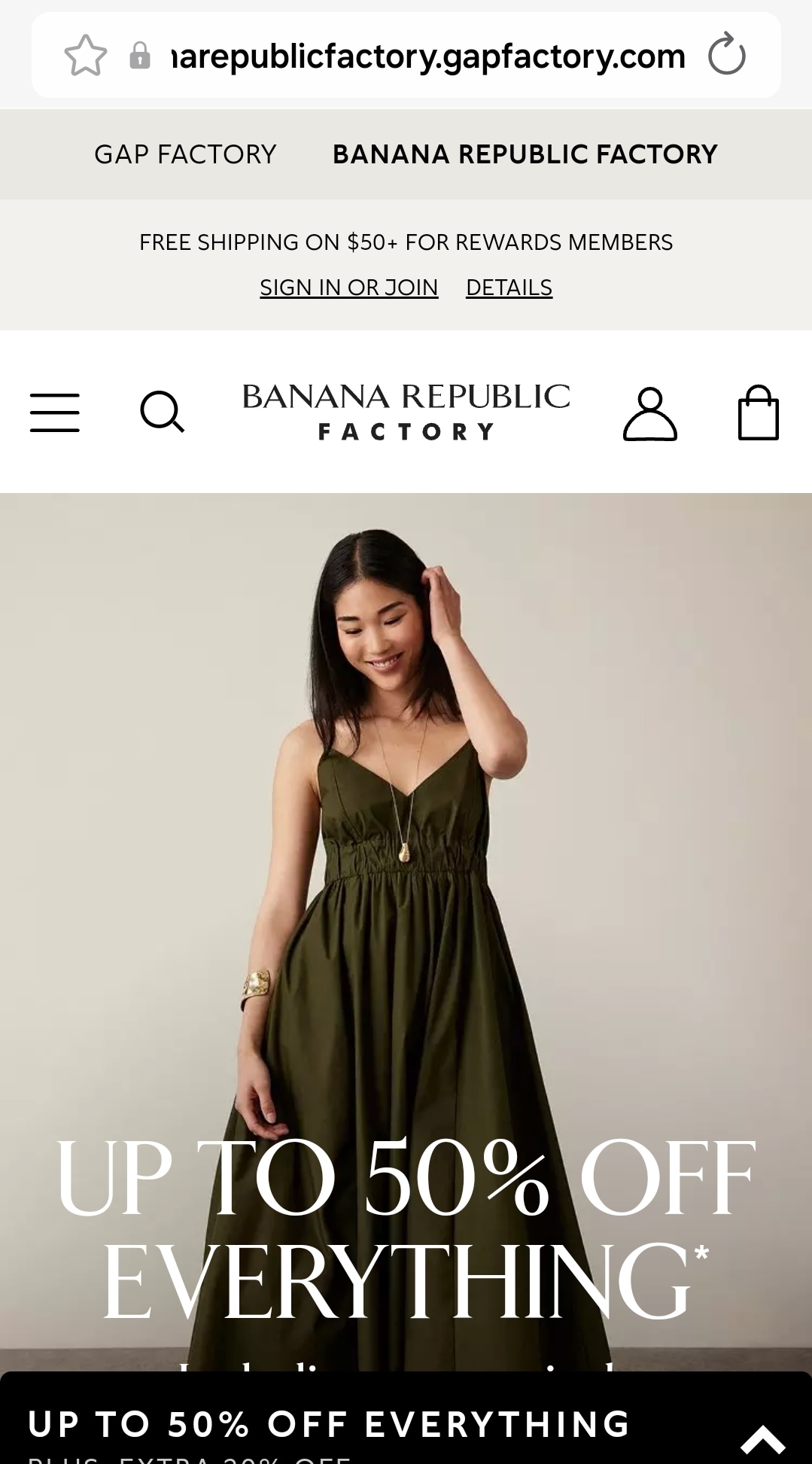812x1464 pixels.
Task: Open the hamburger navigation menu
Action: pos(55,412)
